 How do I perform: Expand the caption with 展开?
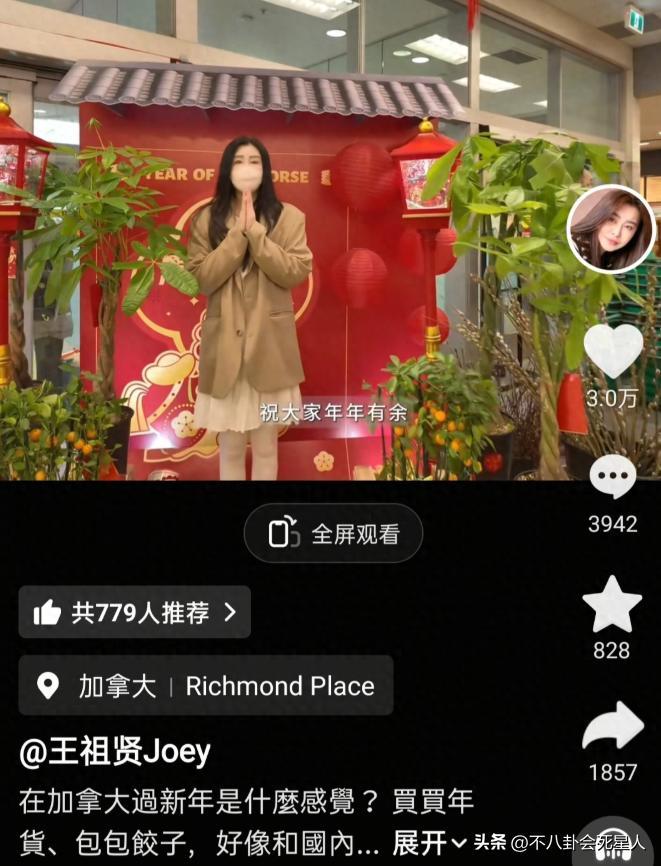pos(429,842)
